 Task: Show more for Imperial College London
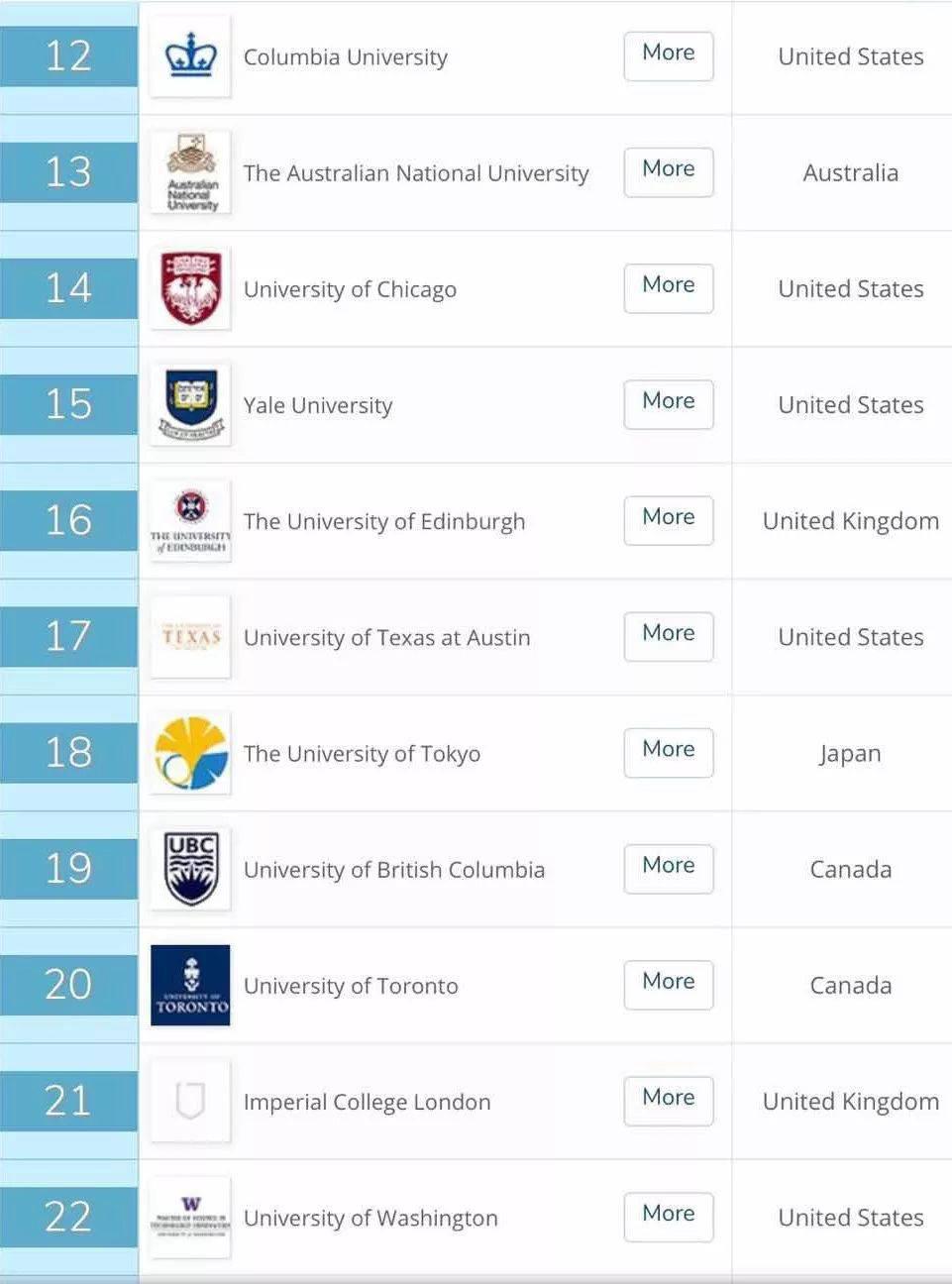pyautogui.click(x=668, y=1099)
